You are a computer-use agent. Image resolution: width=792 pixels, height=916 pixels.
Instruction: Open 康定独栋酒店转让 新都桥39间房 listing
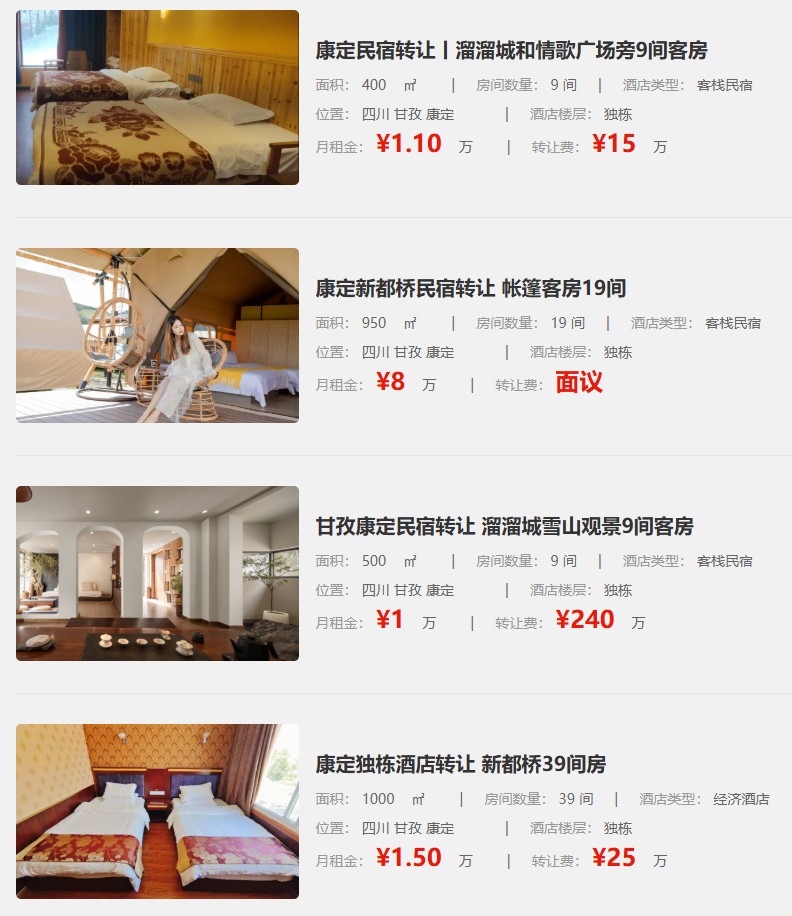(460, 765)
